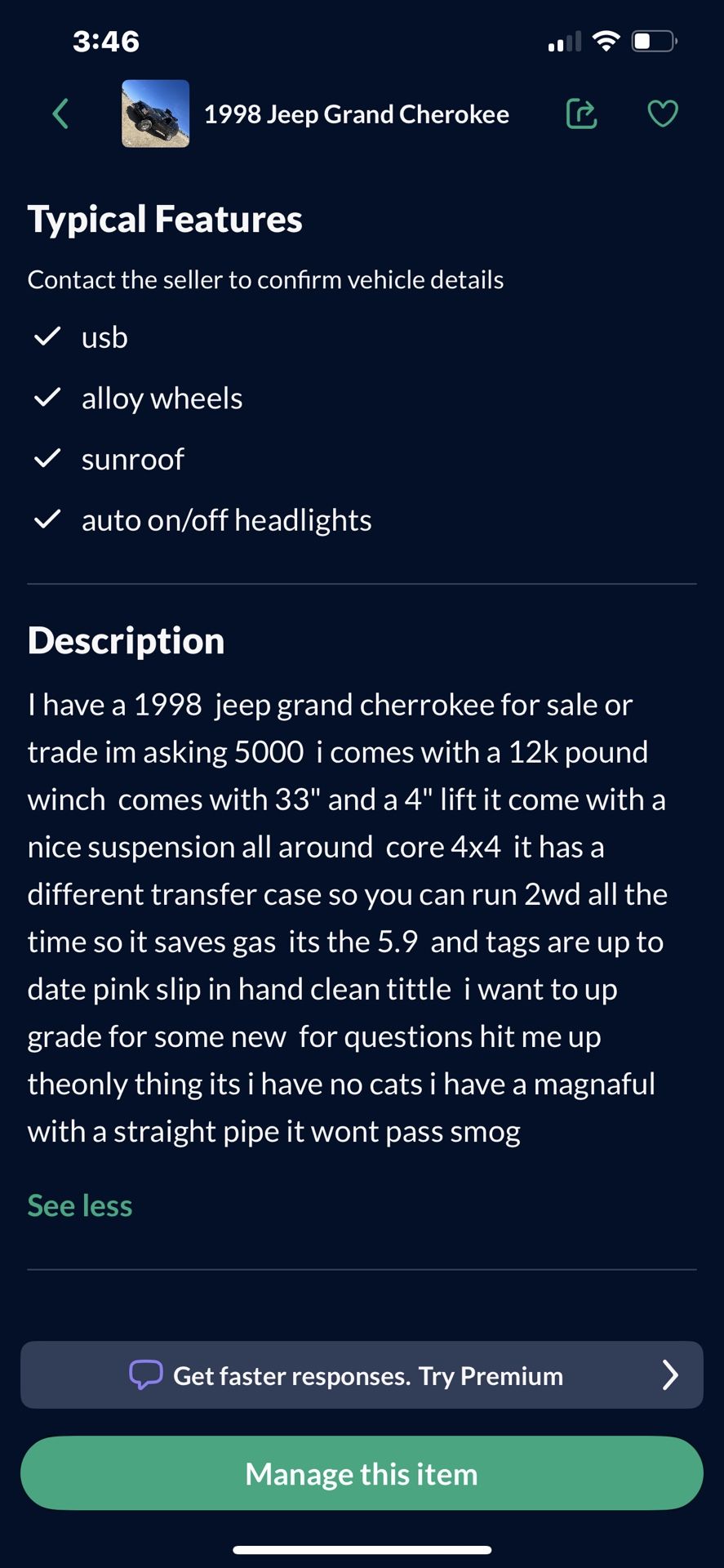Save listing with the heart icon
724x1568 pixels.
(662, 114)
